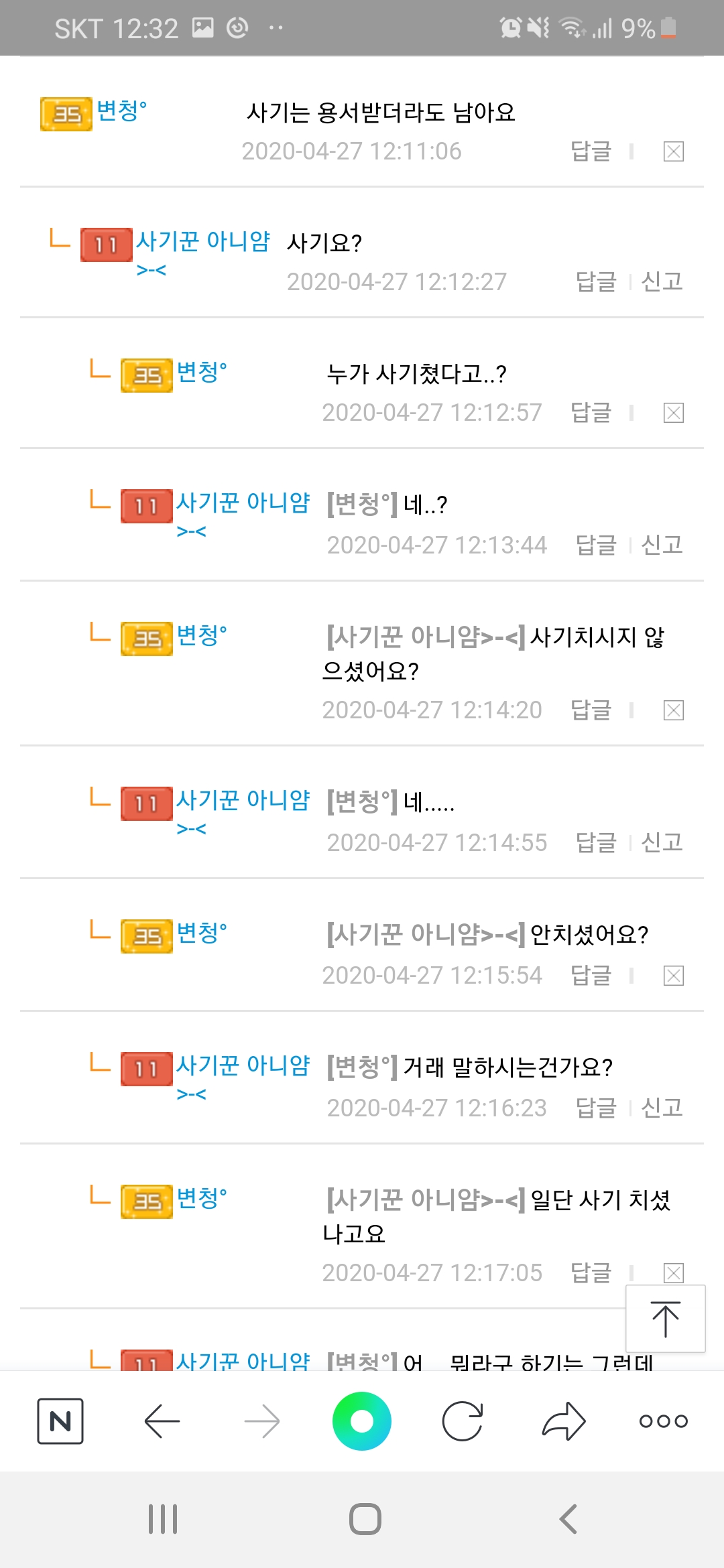
Task: Reply to '거래 말하시는건가요?' comment
Action: tap(596, 1108)
